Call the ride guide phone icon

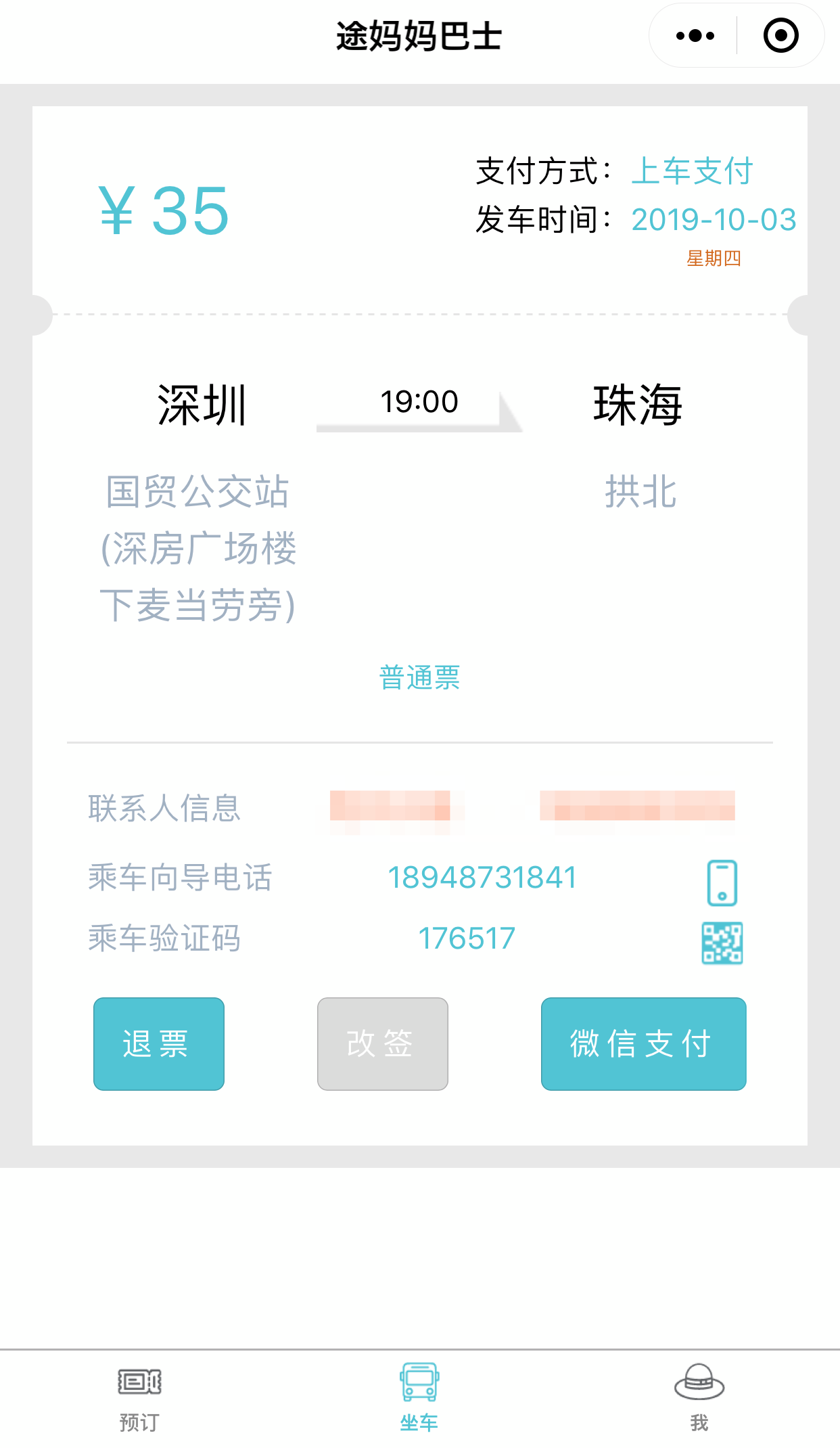pos(722,882)
